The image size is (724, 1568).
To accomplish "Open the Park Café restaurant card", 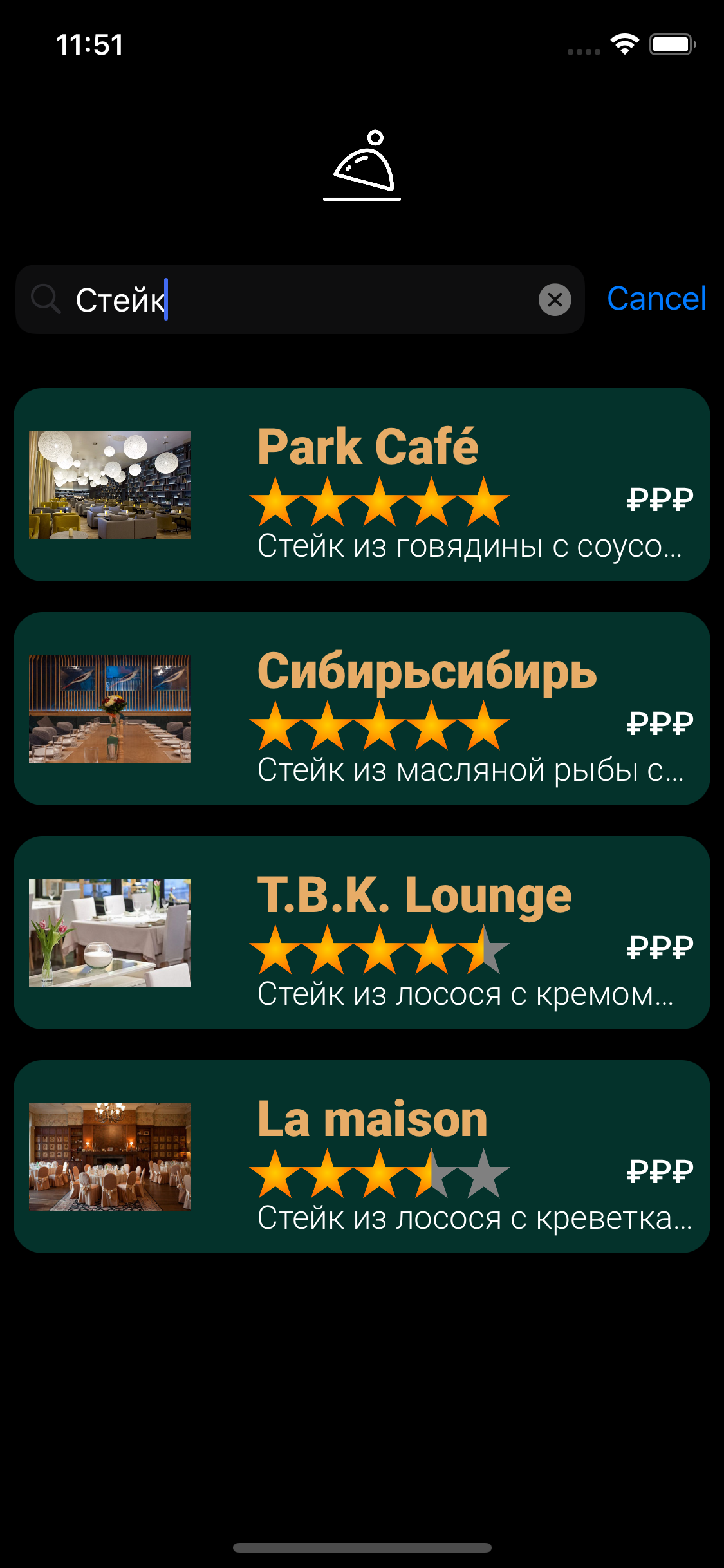I will pyautogui.click(x=362, y=485).
